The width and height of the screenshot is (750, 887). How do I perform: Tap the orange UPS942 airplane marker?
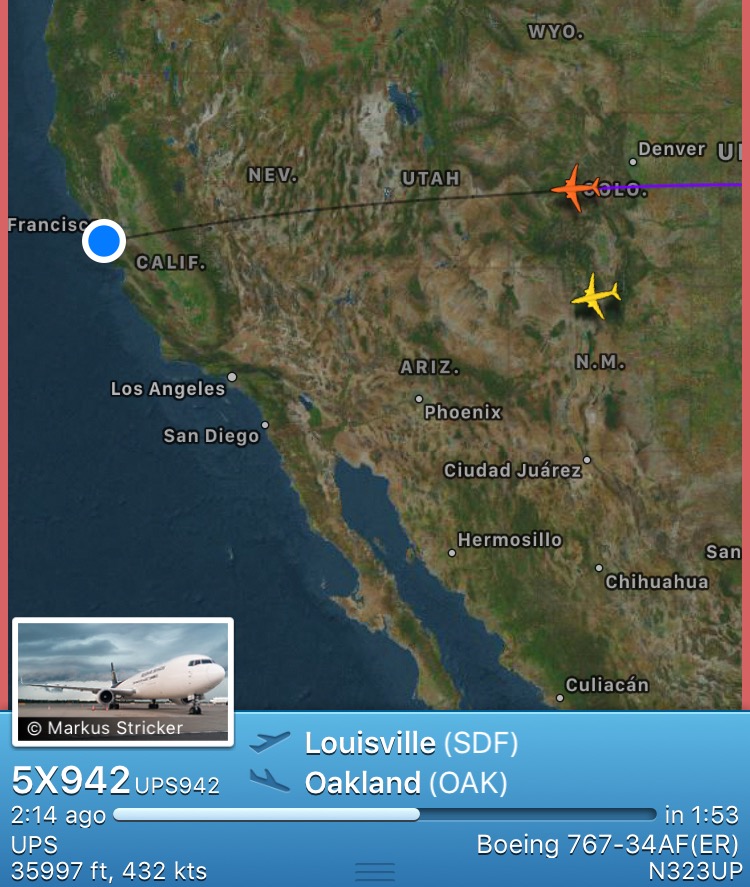(x=576, y=187)
